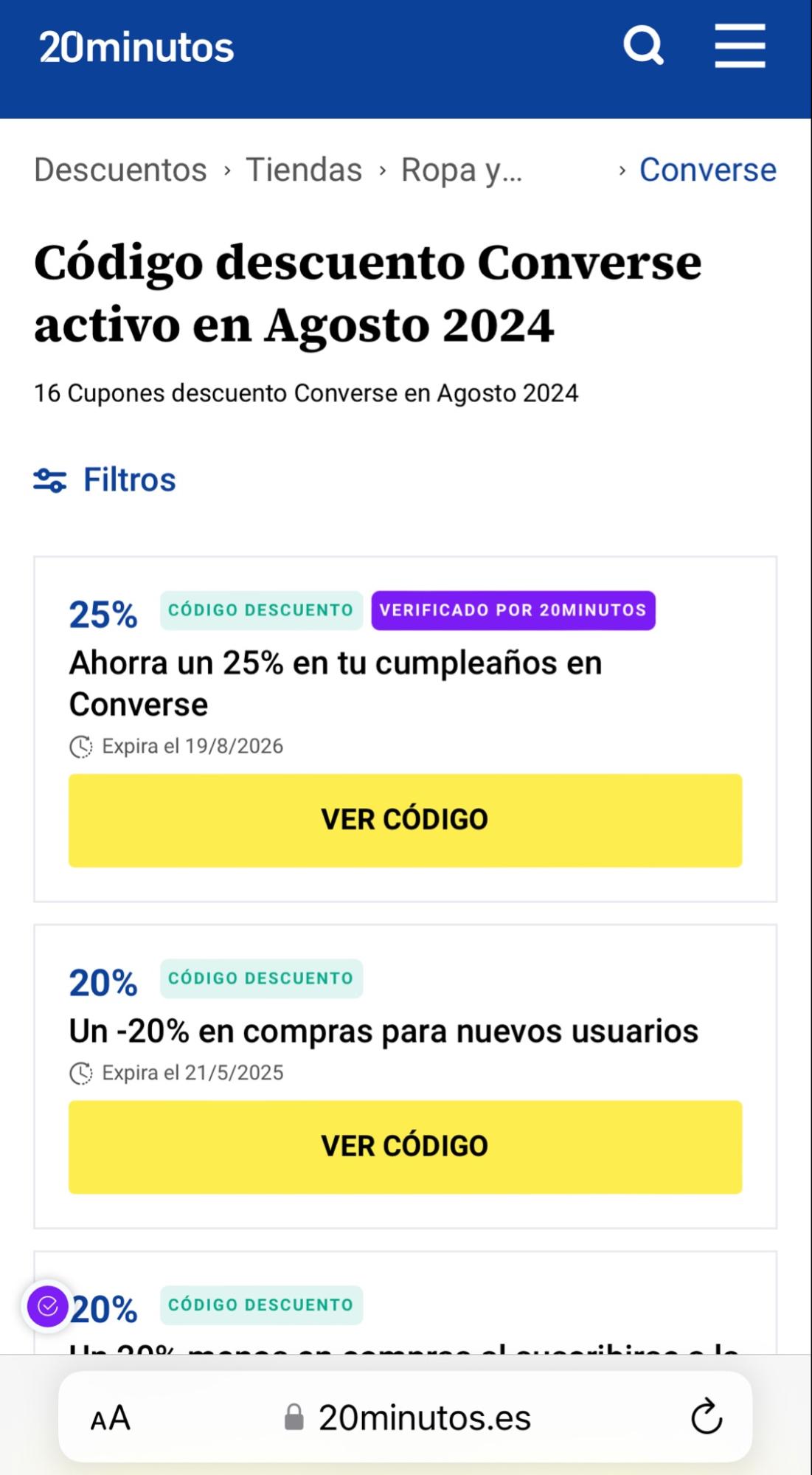Select the Converse breadcrumb link
This screenshot has width=812, height=1475.
(707, 170)
